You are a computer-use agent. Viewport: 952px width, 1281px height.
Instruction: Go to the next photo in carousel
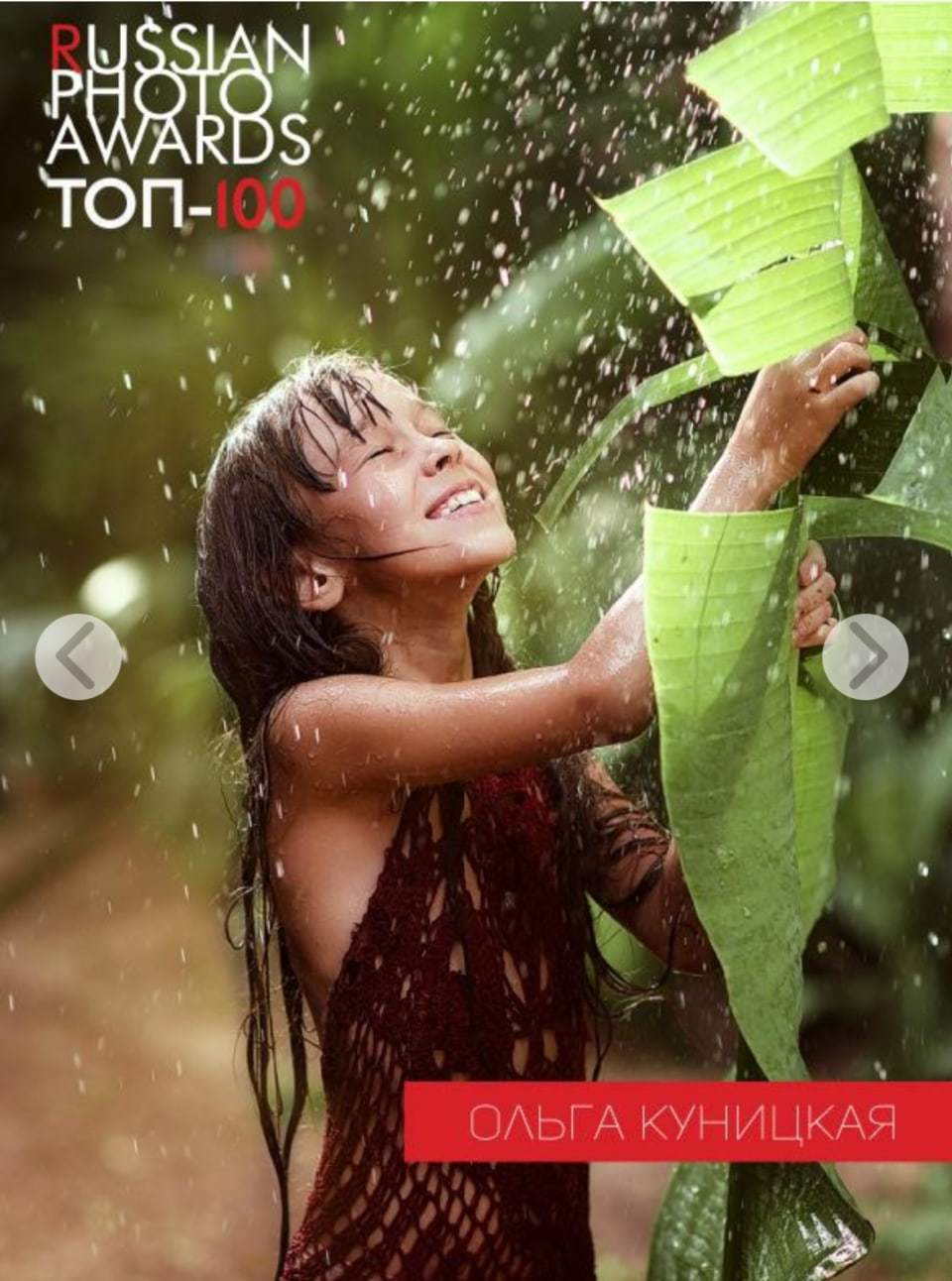865,656
